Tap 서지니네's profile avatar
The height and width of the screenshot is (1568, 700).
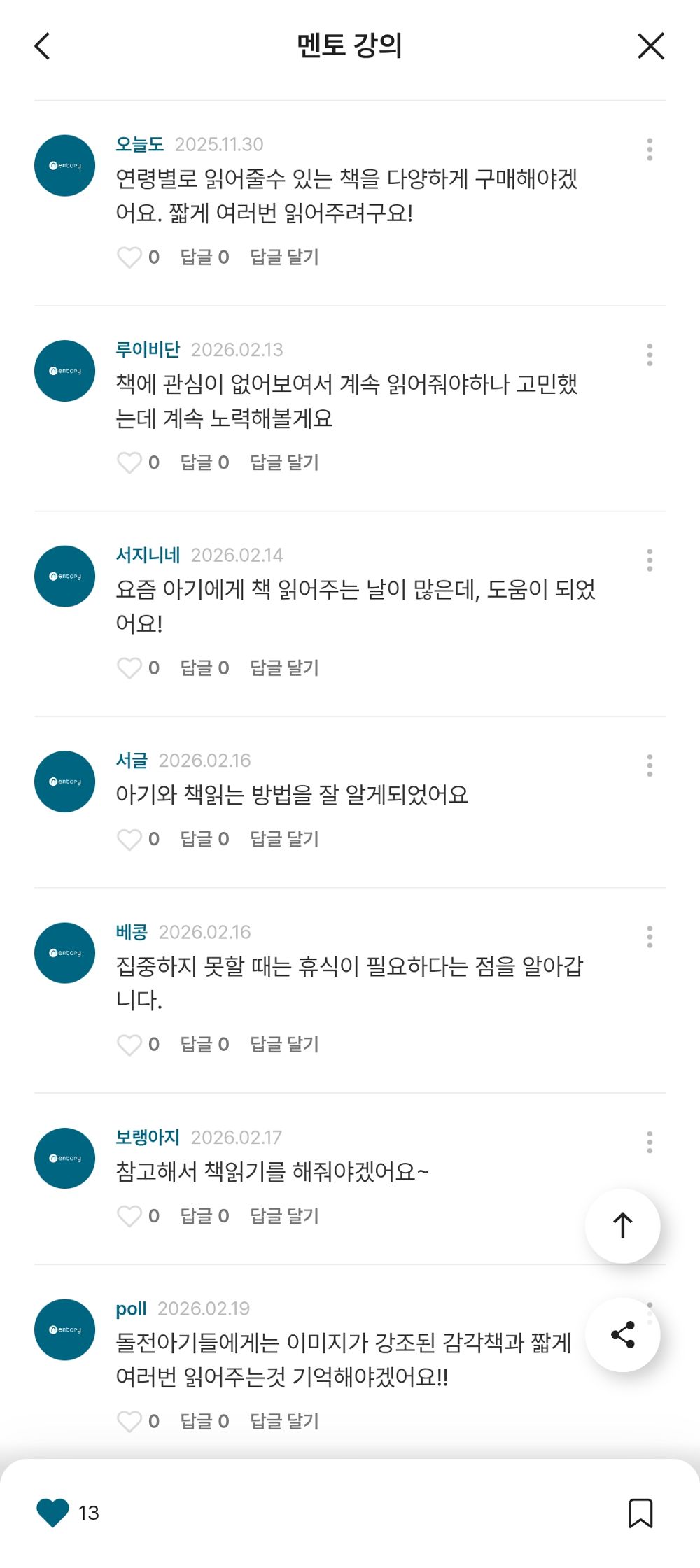point(64,575)
